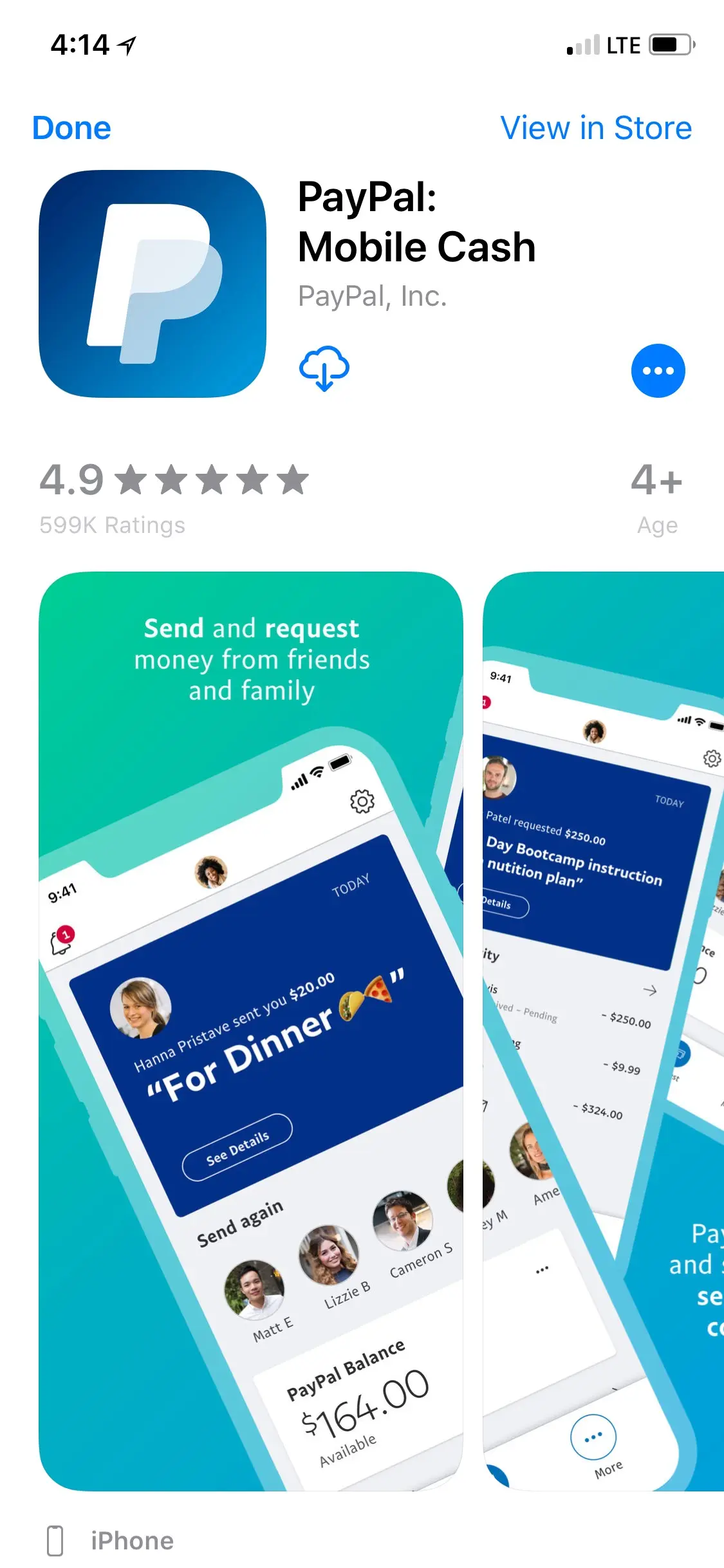
Task: Tap the PayPal app icon
Action: 153,284
